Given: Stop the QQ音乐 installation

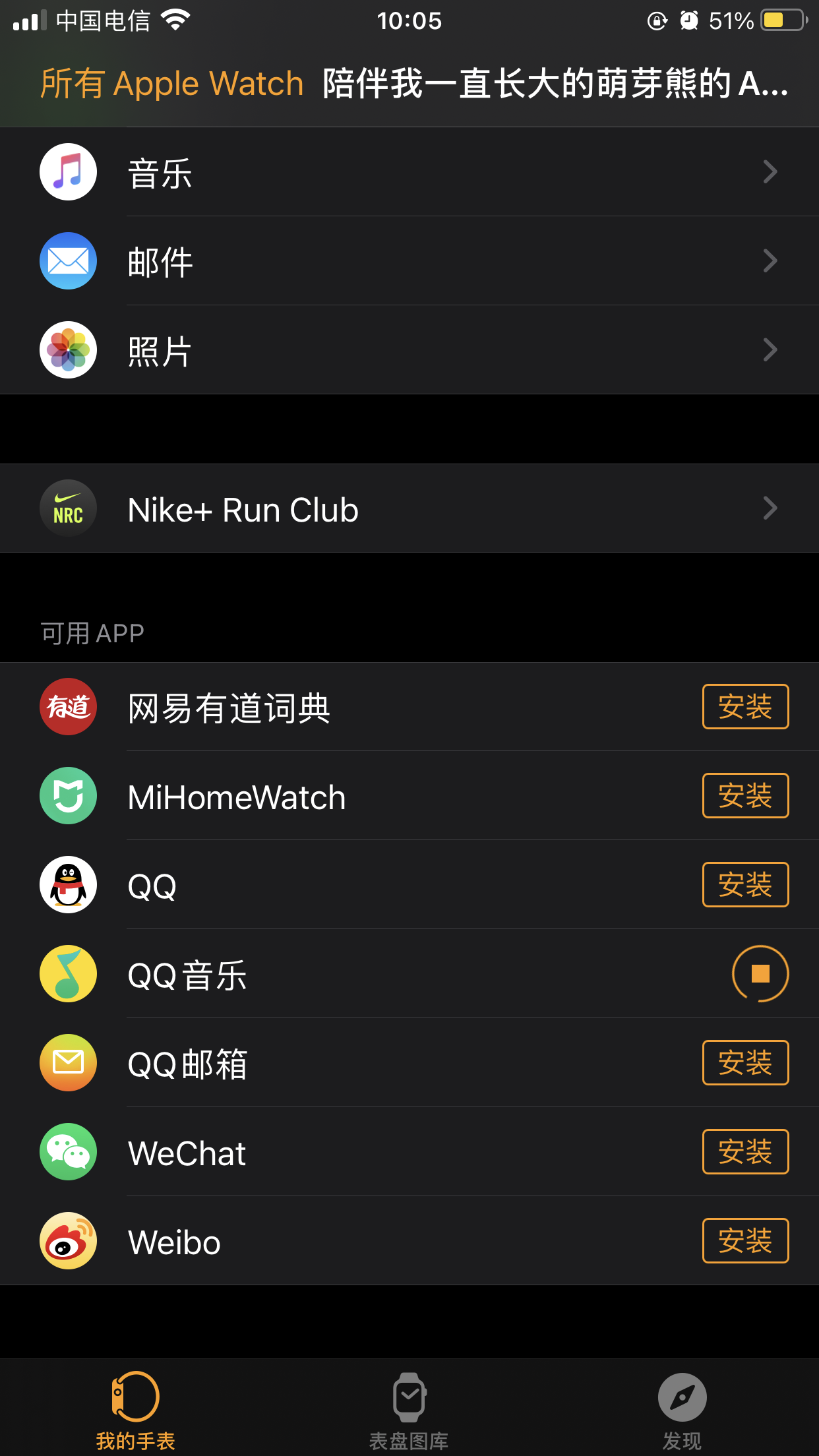Looking at the screenshot, I should 760,974.
